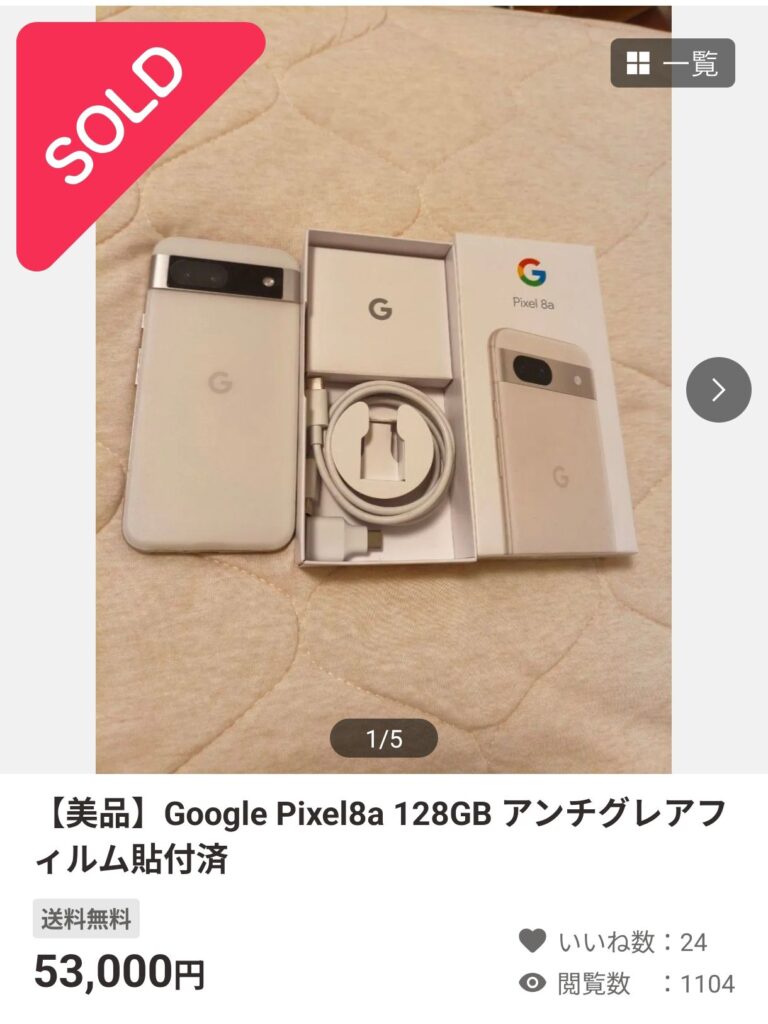Go to the next product photo
Image resolution: width=768 pixels, height=1024 pixels.
pos(717,389)
